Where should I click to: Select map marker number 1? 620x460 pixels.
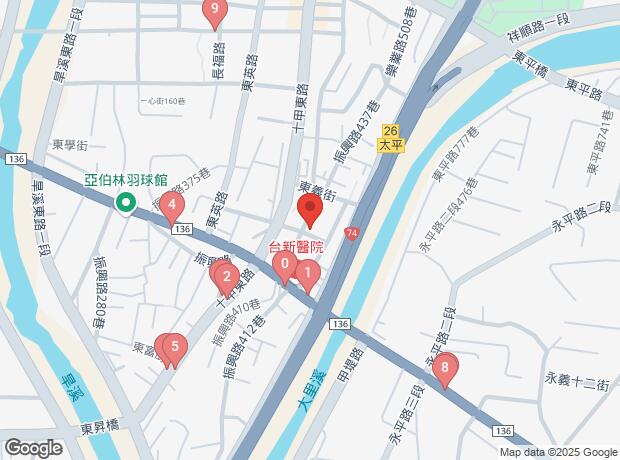pyautogui.click(x=309, y=271)
